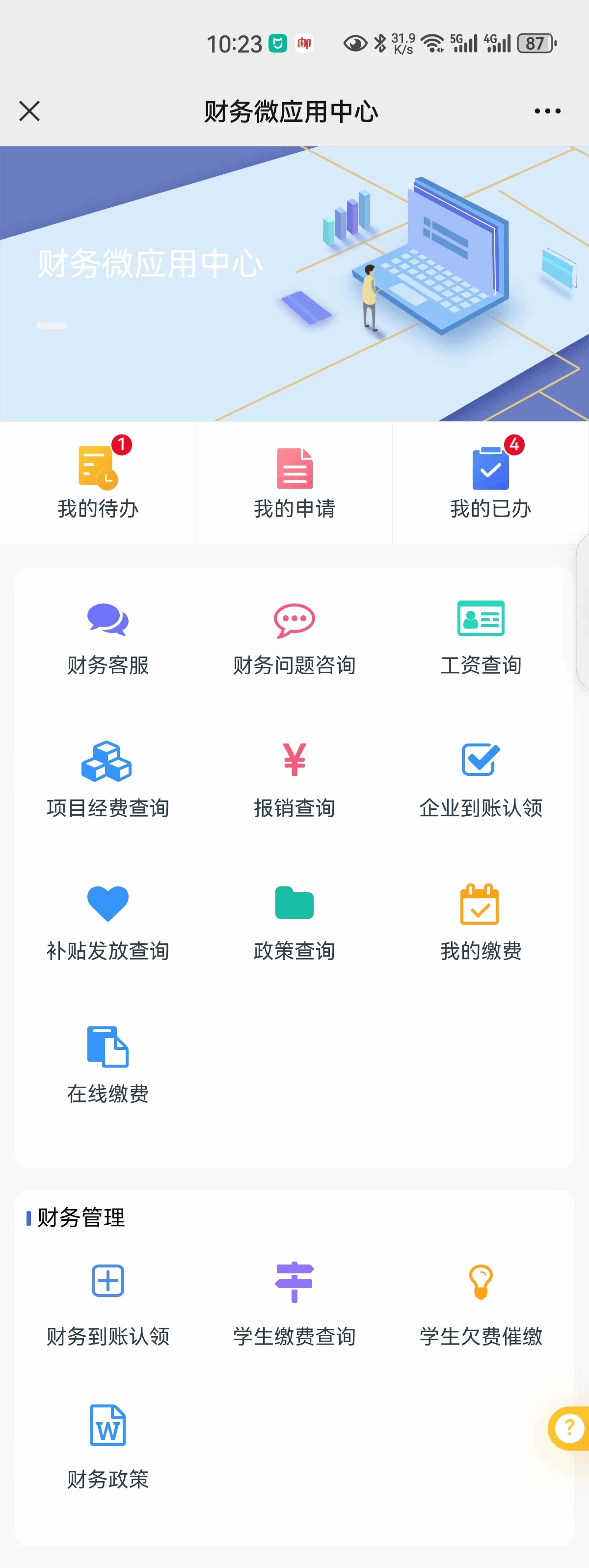Contact 财务客服 support
This screenshot has height=1568, width=589.
[107, 639]
